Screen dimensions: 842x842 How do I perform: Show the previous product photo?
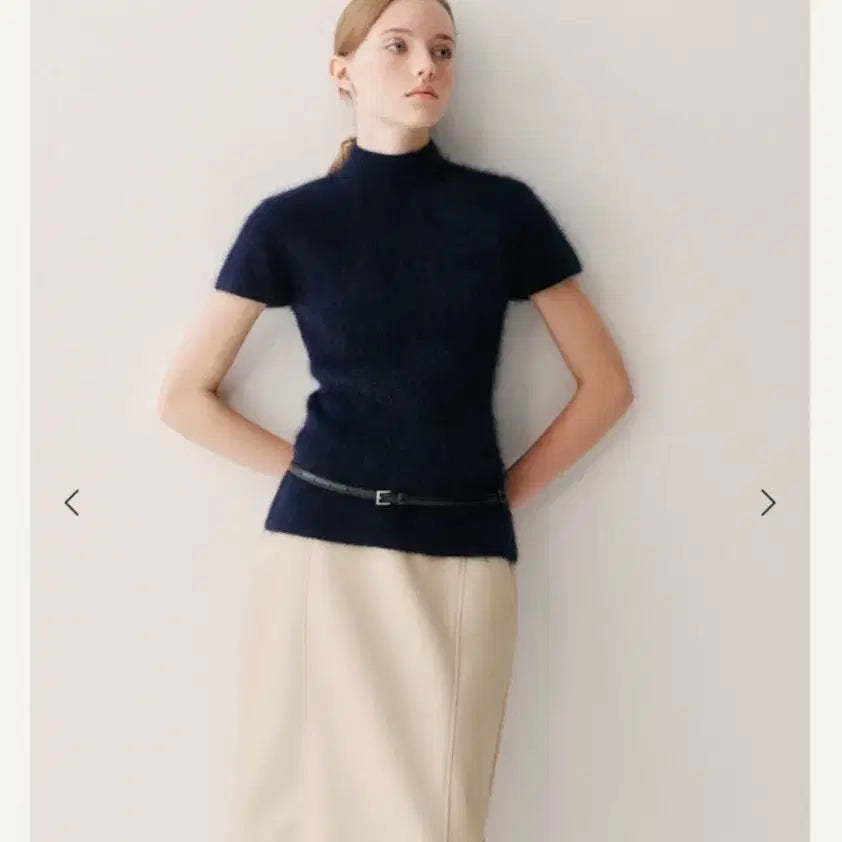point(72,502)
